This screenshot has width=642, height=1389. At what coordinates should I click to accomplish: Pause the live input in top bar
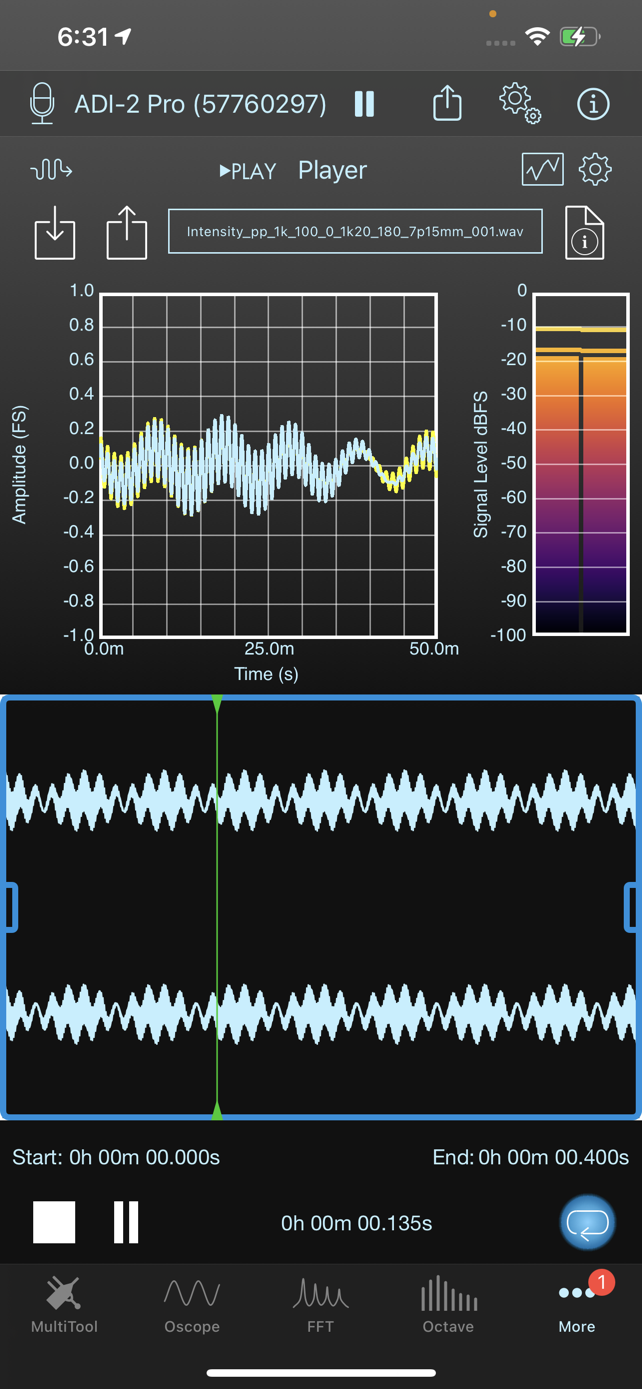pyautogui.click(x=365, y=104)
